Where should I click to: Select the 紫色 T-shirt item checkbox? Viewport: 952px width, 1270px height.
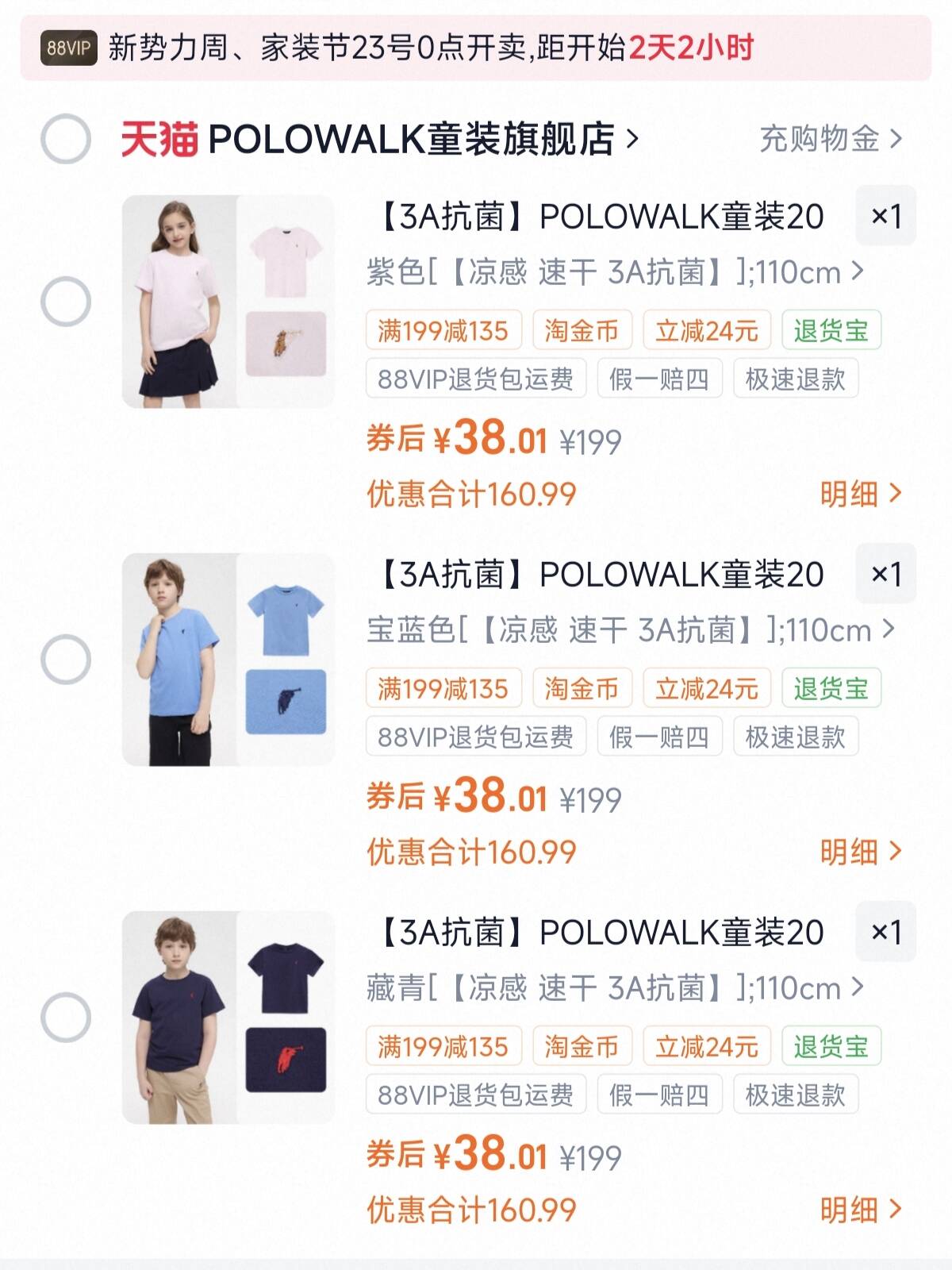point(66,302)
